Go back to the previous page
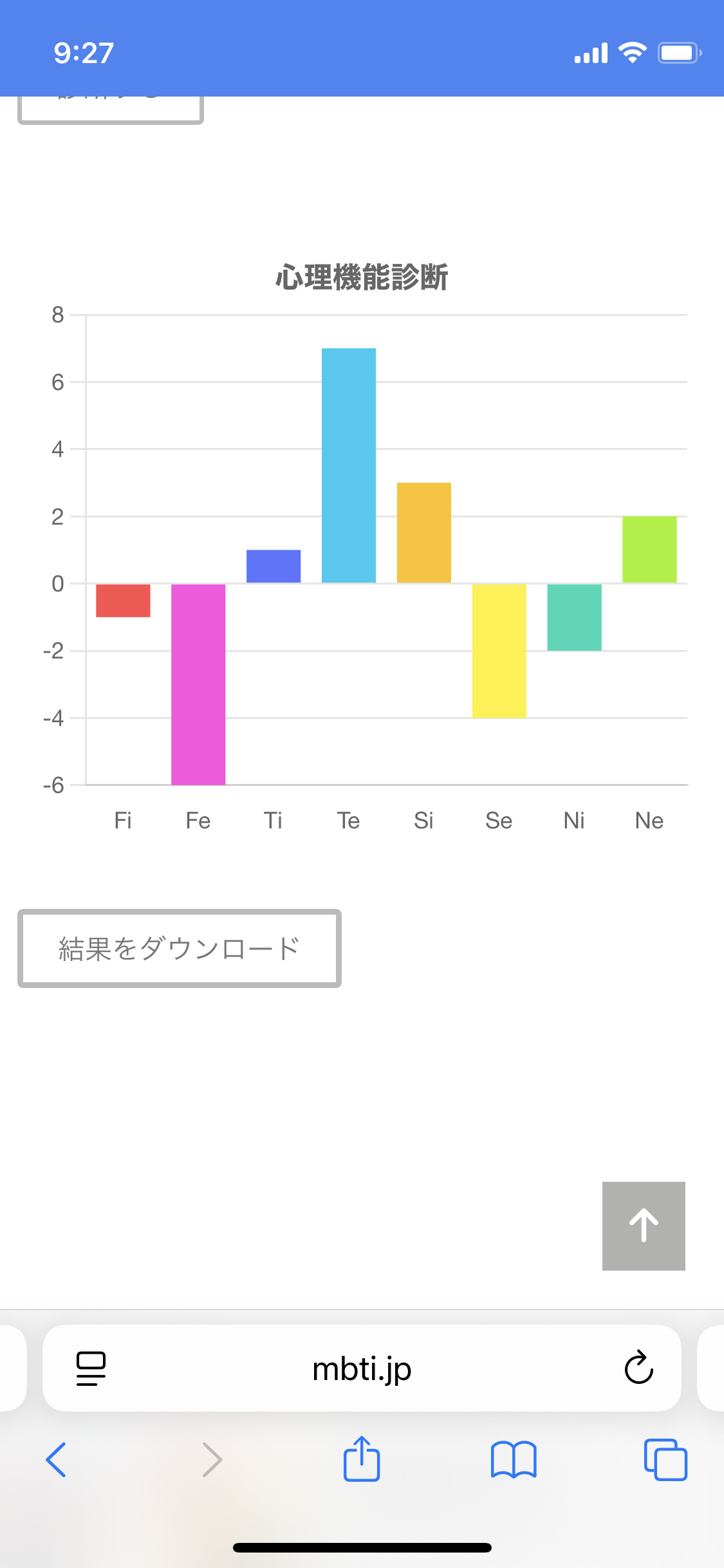 57,1459
